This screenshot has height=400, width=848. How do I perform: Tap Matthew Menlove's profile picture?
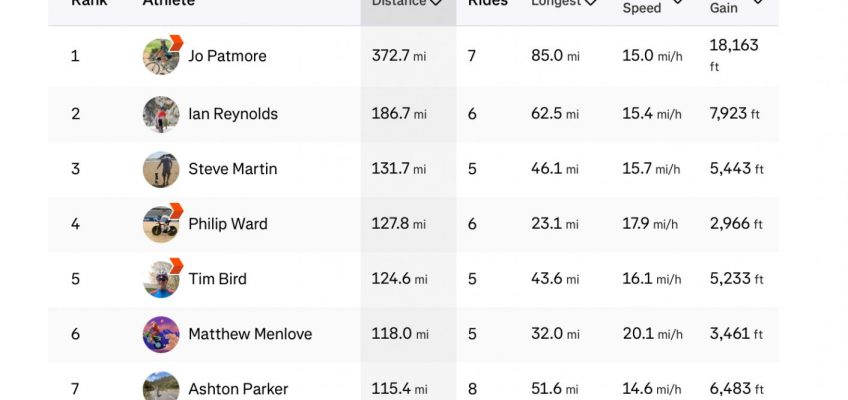click(161, 334)
